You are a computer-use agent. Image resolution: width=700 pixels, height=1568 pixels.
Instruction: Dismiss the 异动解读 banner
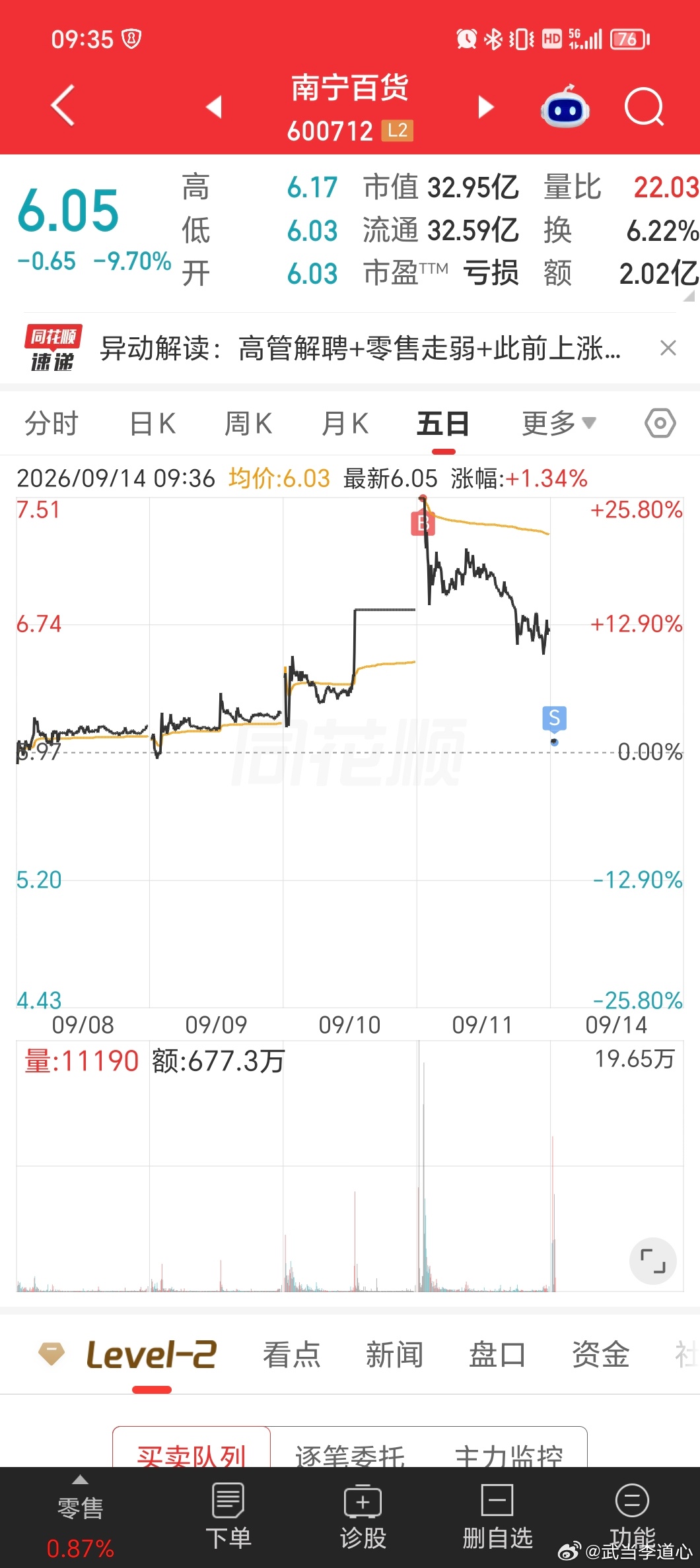pos(668,348)
